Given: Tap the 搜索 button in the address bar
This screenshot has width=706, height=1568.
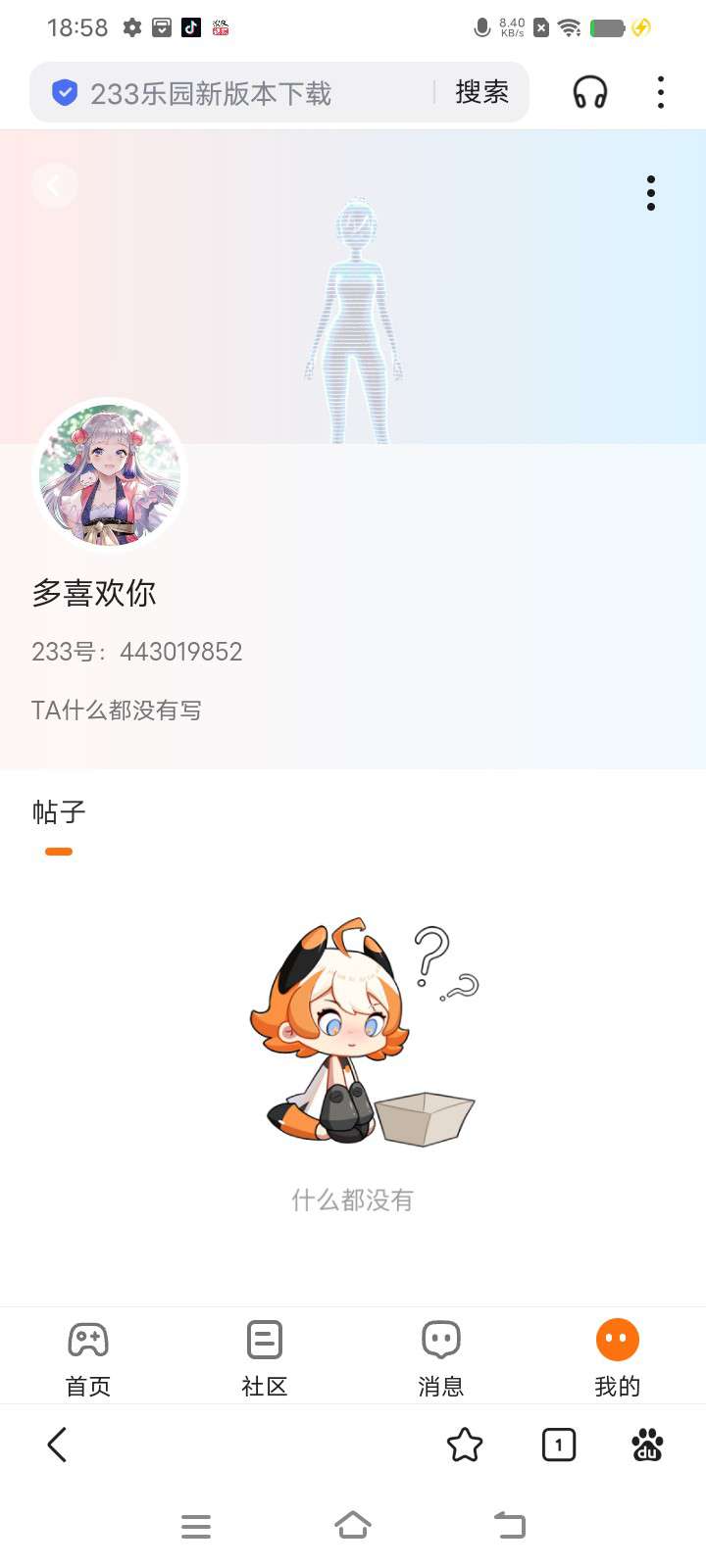Looking at the screenshot, I should 481,93.
